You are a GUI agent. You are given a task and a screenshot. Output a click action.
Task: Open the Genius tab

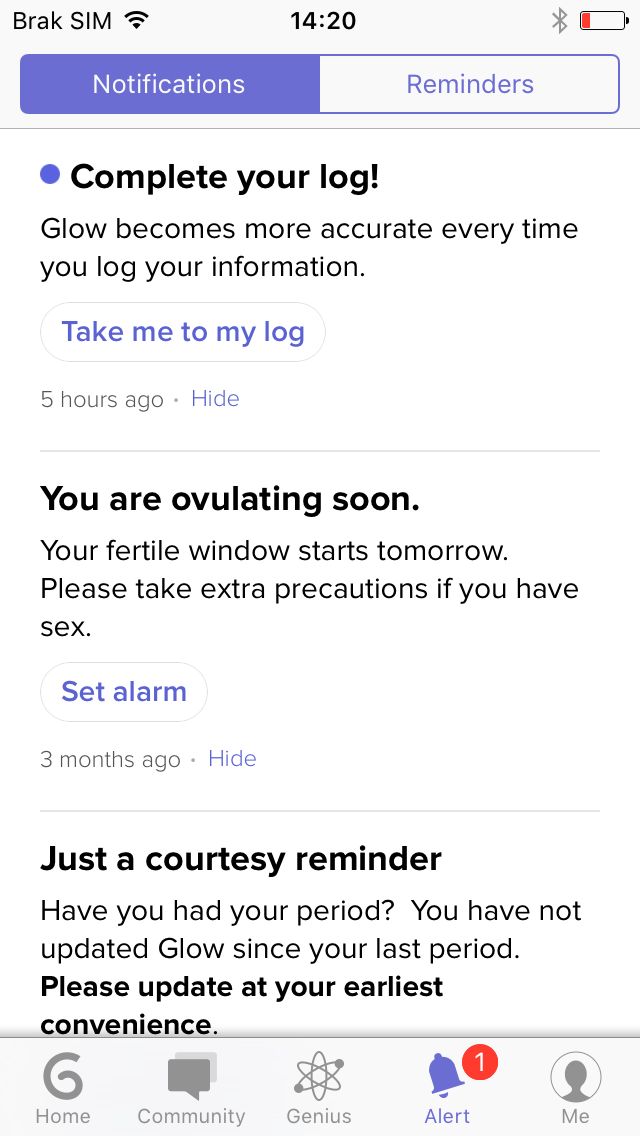pos(319,1087)
